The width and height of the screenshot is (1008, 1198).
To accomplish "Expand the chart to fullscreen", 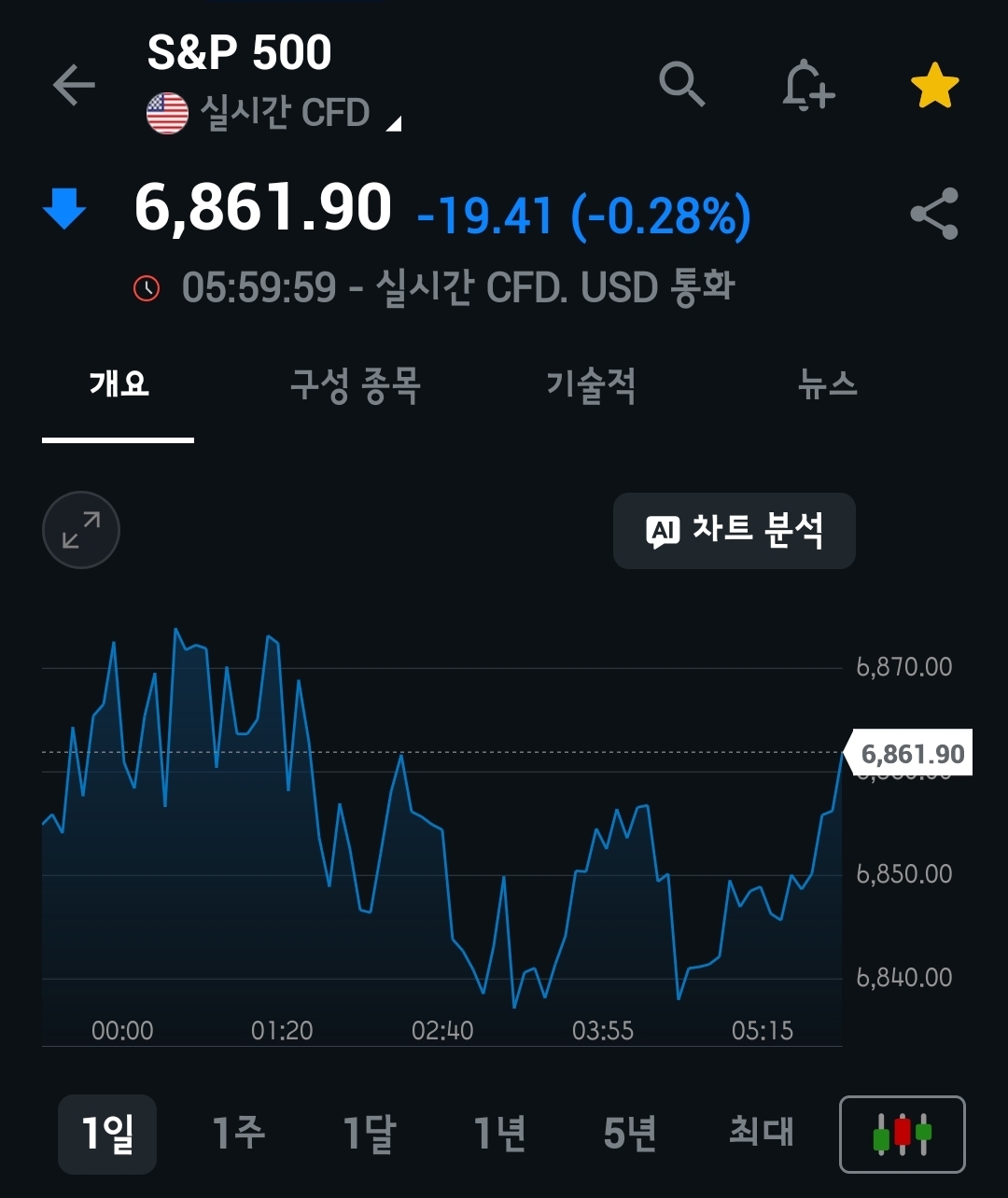I will 81,530.
